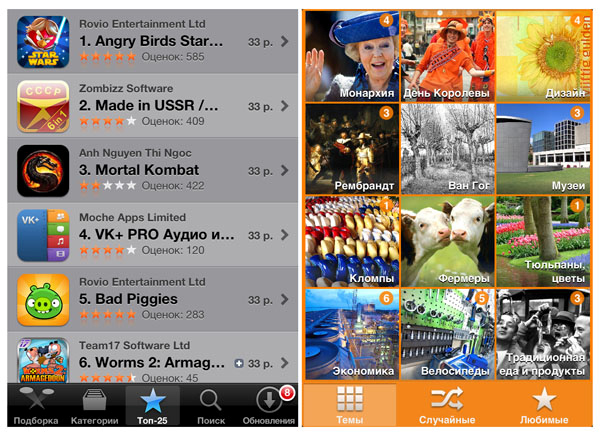Open the Кломпы tile
The image size is (600, 436).
coord(350,241)
